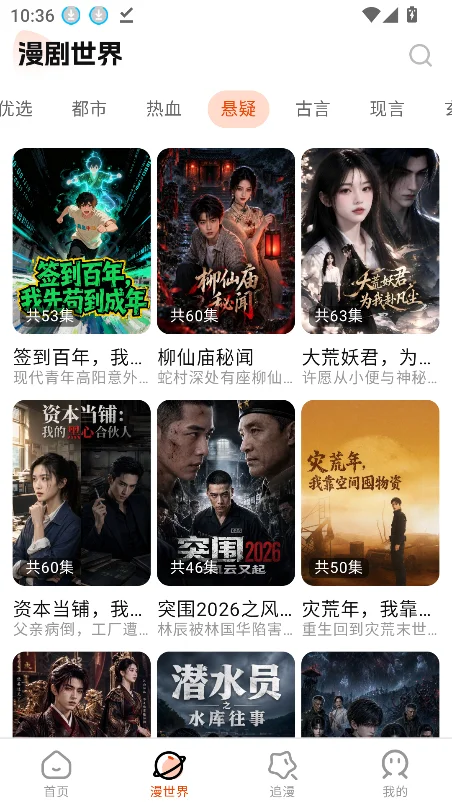Viewport: 452px width, 804px height.
Task: Switch to the 热血 category tab
Action: pos(164,109)
